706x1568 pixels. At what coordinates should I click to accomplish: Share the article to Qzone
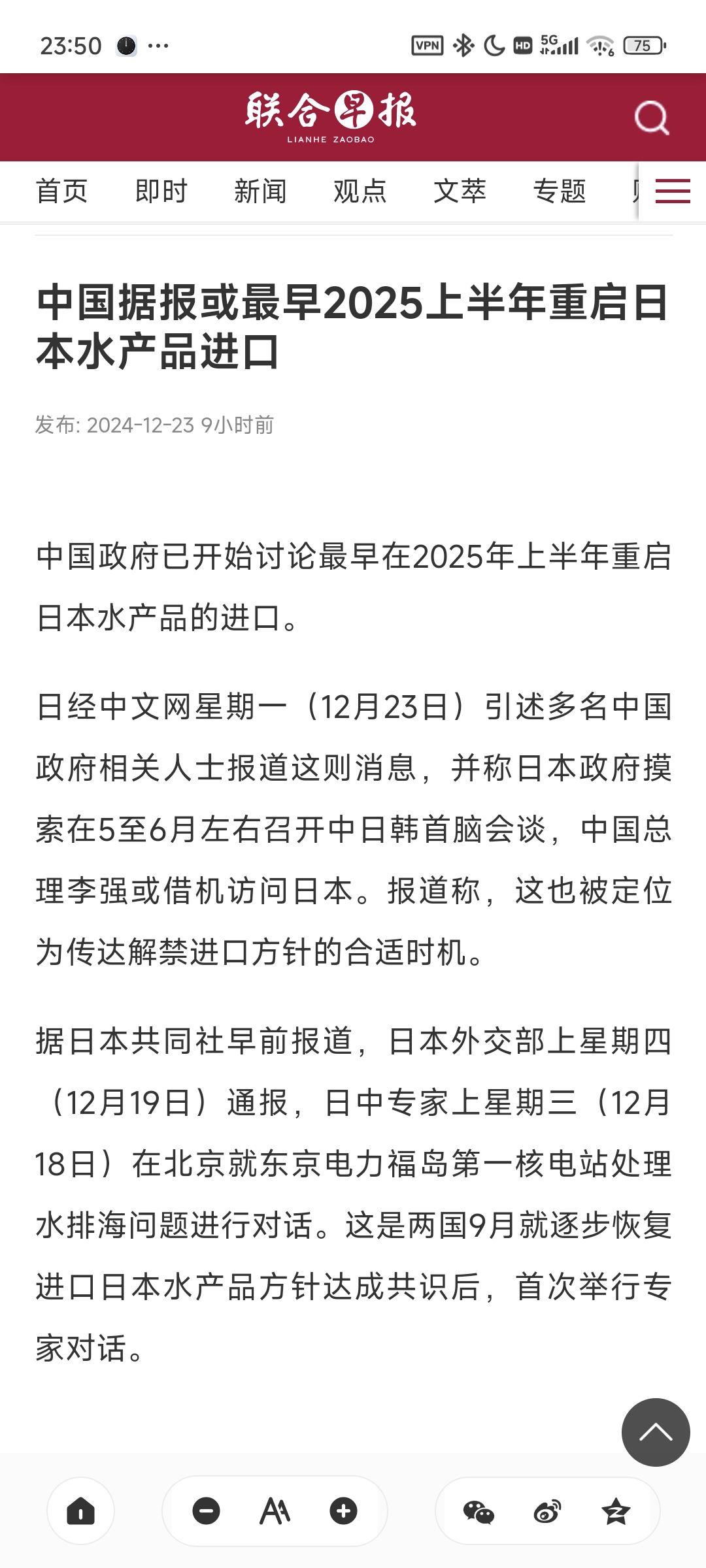(x=616, y=1512)
